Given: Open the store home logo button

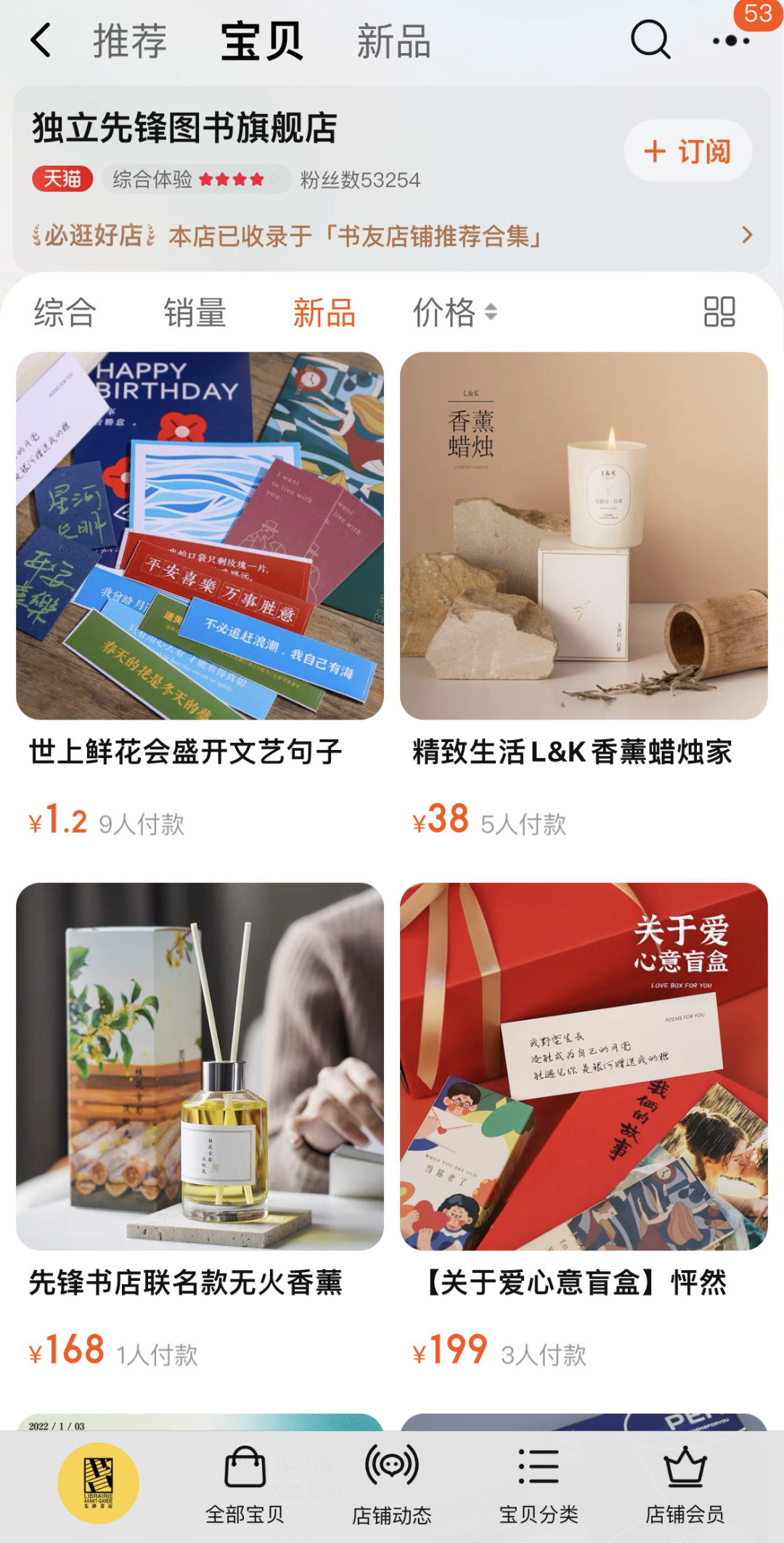Looking at the screenshot, I should [x=99, y=1483].
